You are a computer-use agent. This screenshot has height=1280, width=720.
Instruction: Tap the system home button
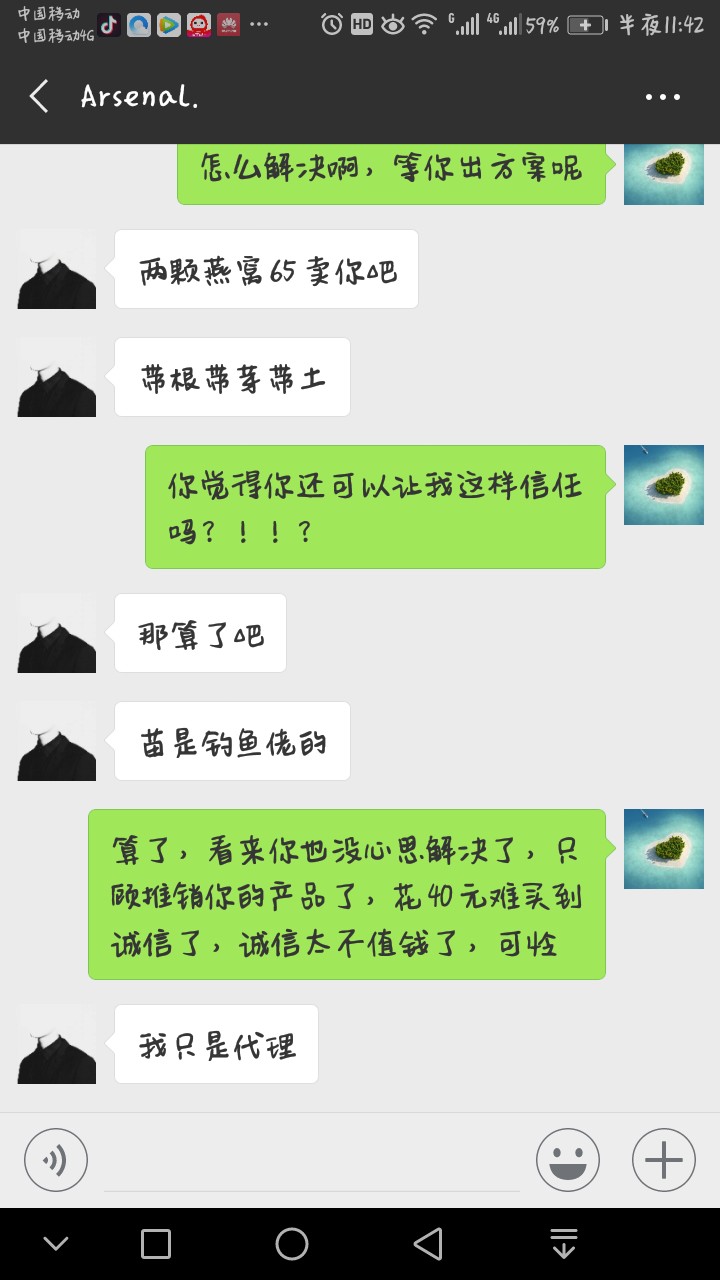pos(292,1244)
